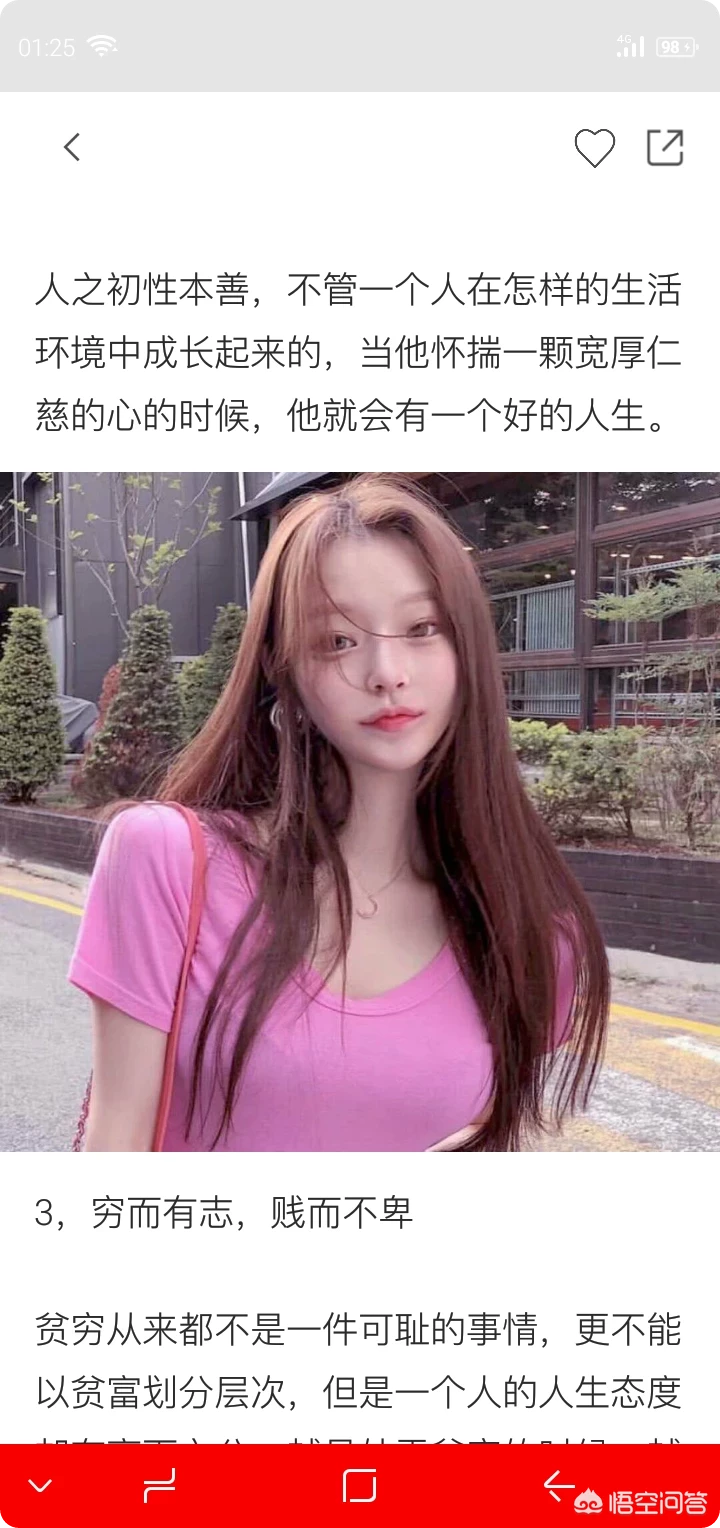Open the photo of the girl in pink
The height and width of the screenshot is (1528, 720).
pyautogui.click(x=360, y=811)
